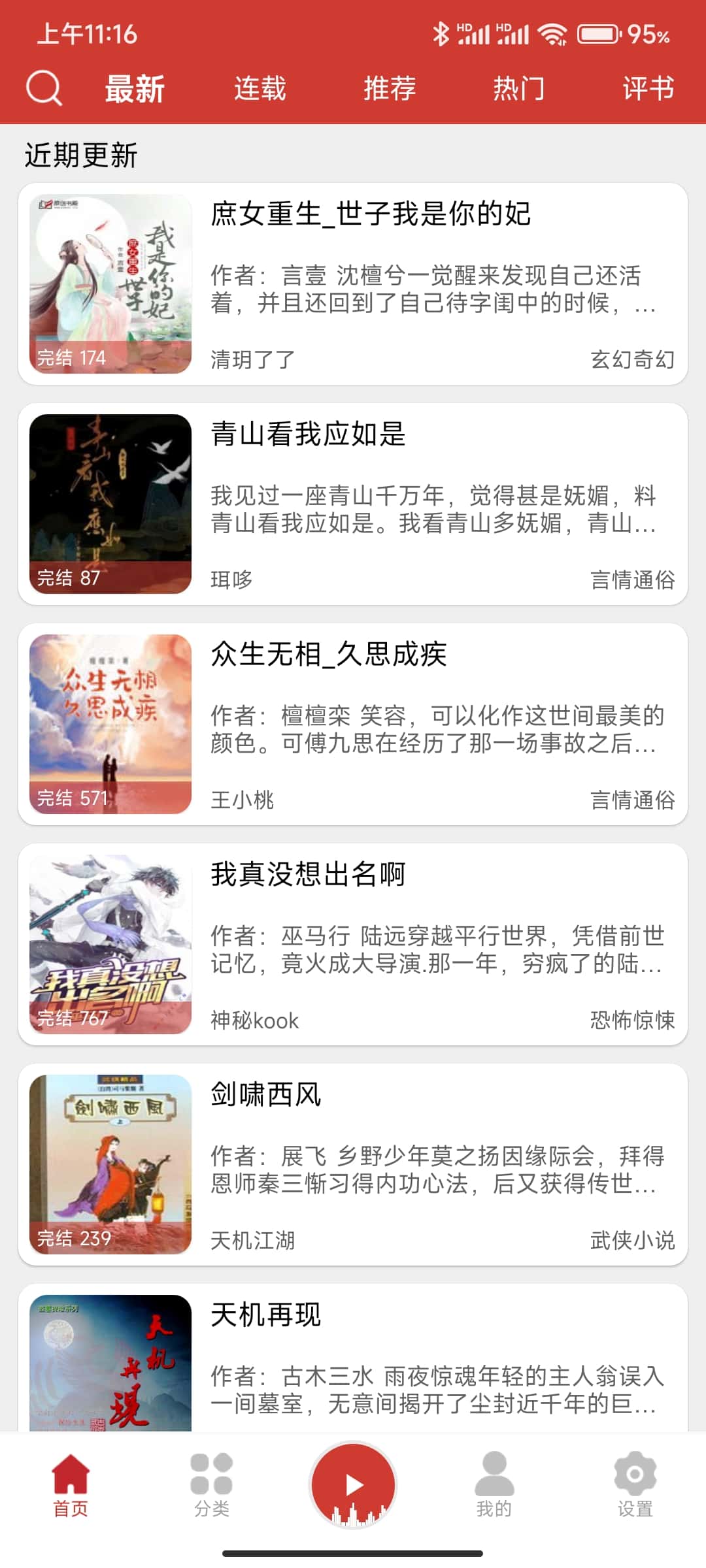Switch to the 连载 tab

[x=260, y=88]
